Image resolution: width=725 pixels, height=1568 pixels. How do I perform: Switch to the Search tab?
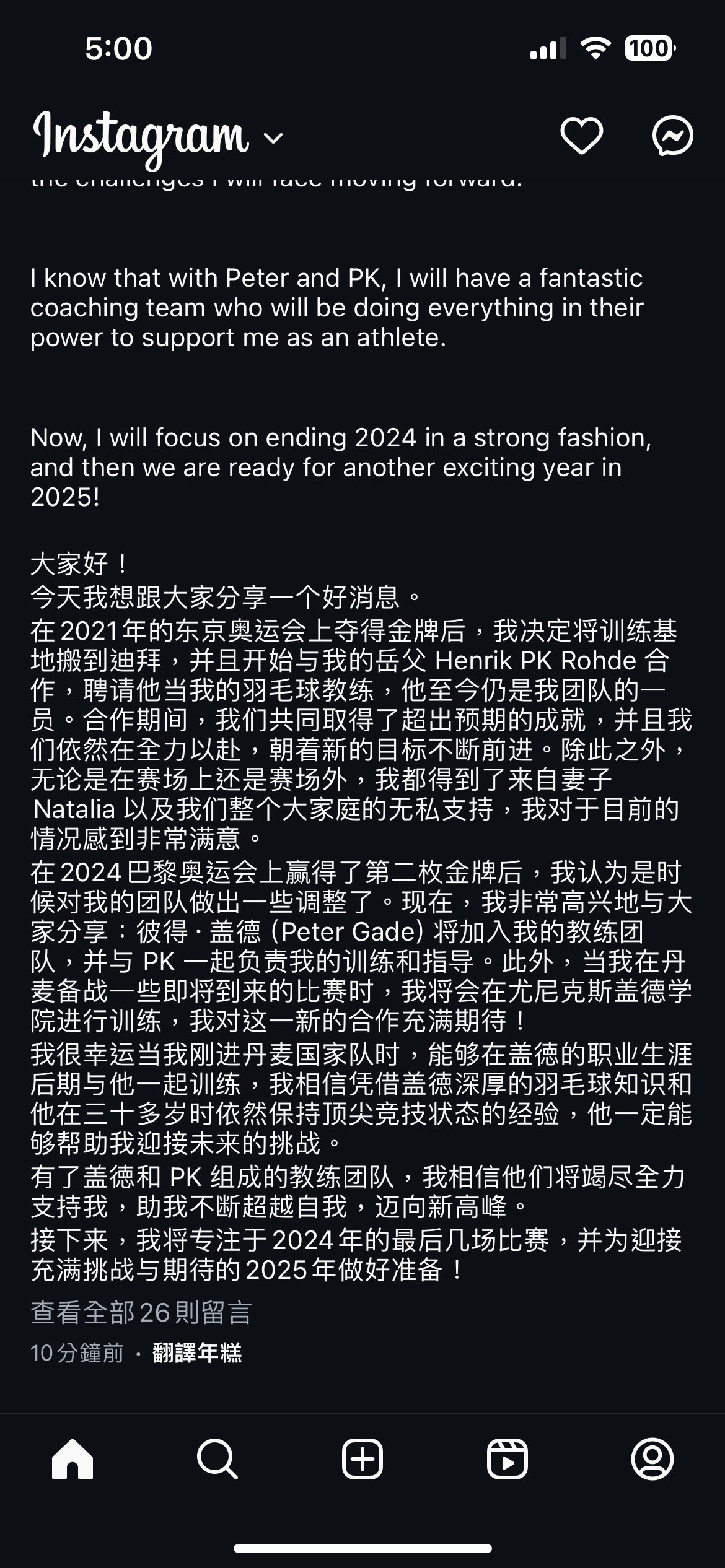point(217,1459)
